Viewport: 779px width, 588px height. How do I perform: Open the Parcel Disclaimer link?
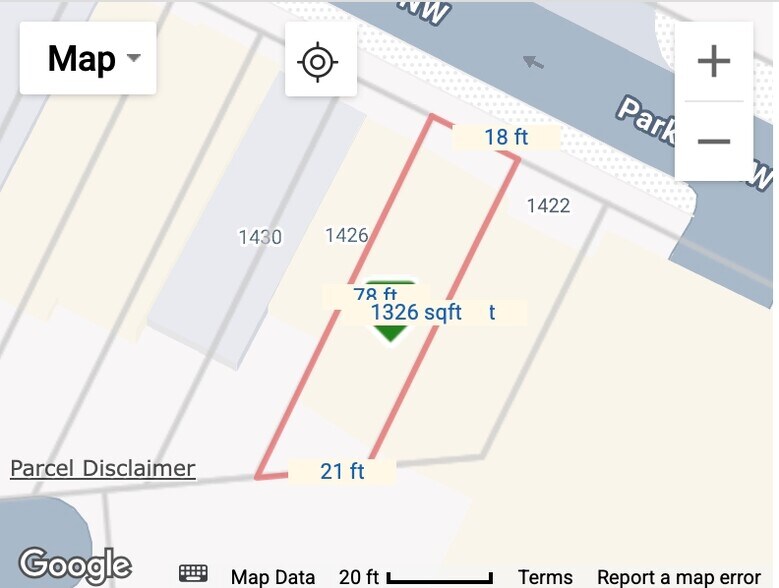click(x=103, y=468)
